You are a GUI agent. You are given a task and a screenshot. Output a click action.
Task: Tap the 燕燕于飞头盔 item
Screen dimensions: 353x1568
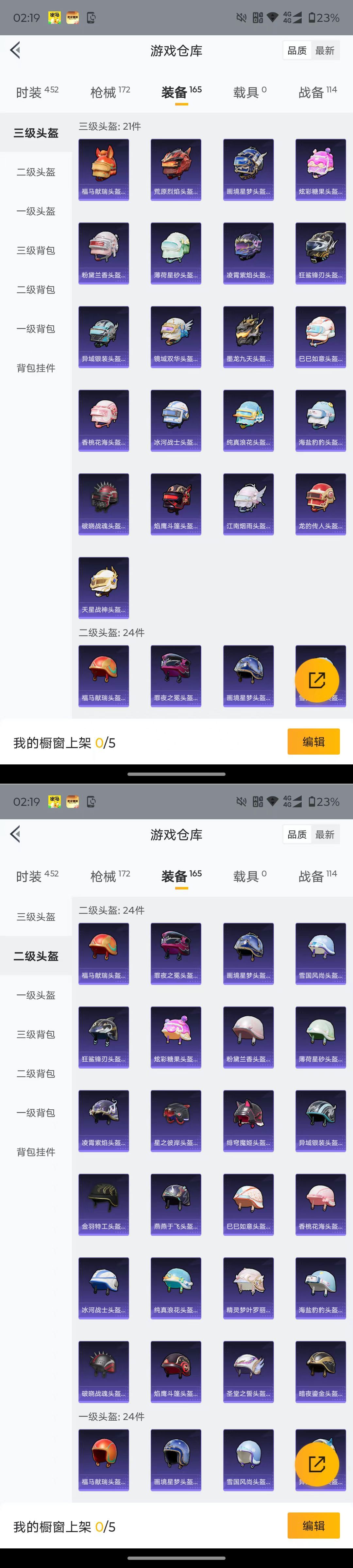[x=176, y=1204]
